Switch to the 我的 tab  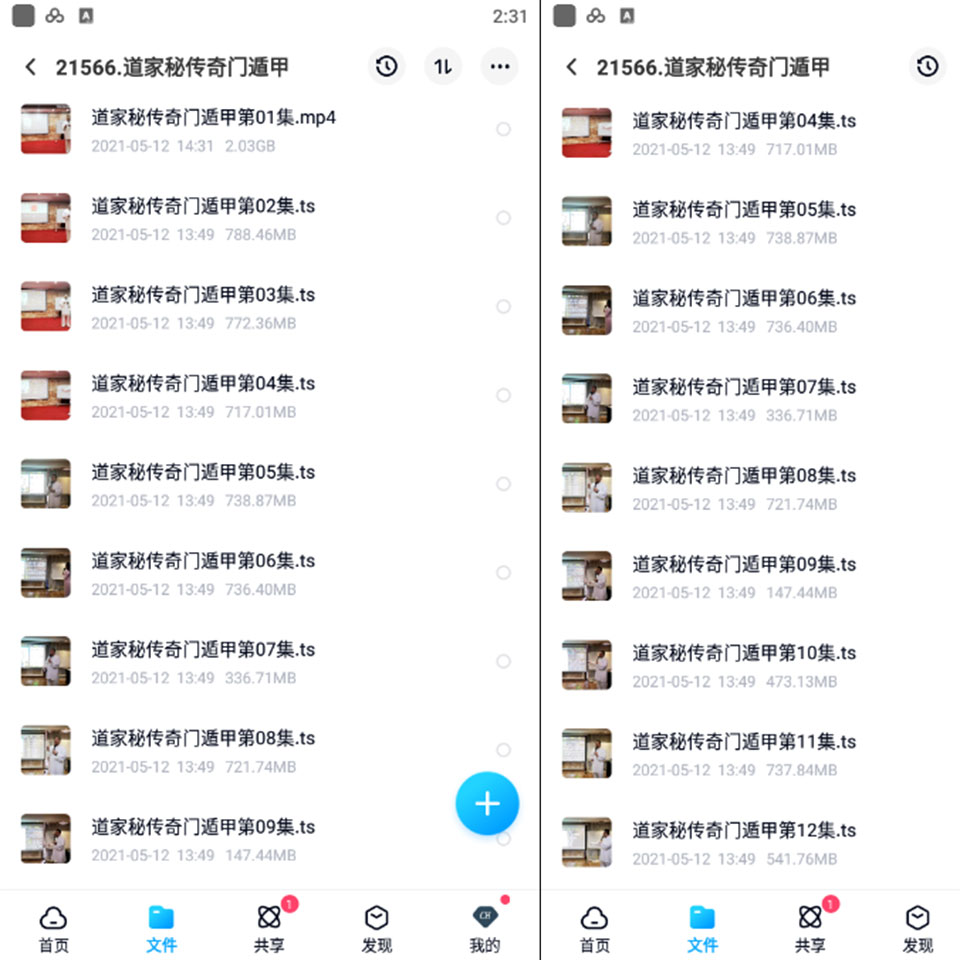pyautogui.click(x=485, y=928)
